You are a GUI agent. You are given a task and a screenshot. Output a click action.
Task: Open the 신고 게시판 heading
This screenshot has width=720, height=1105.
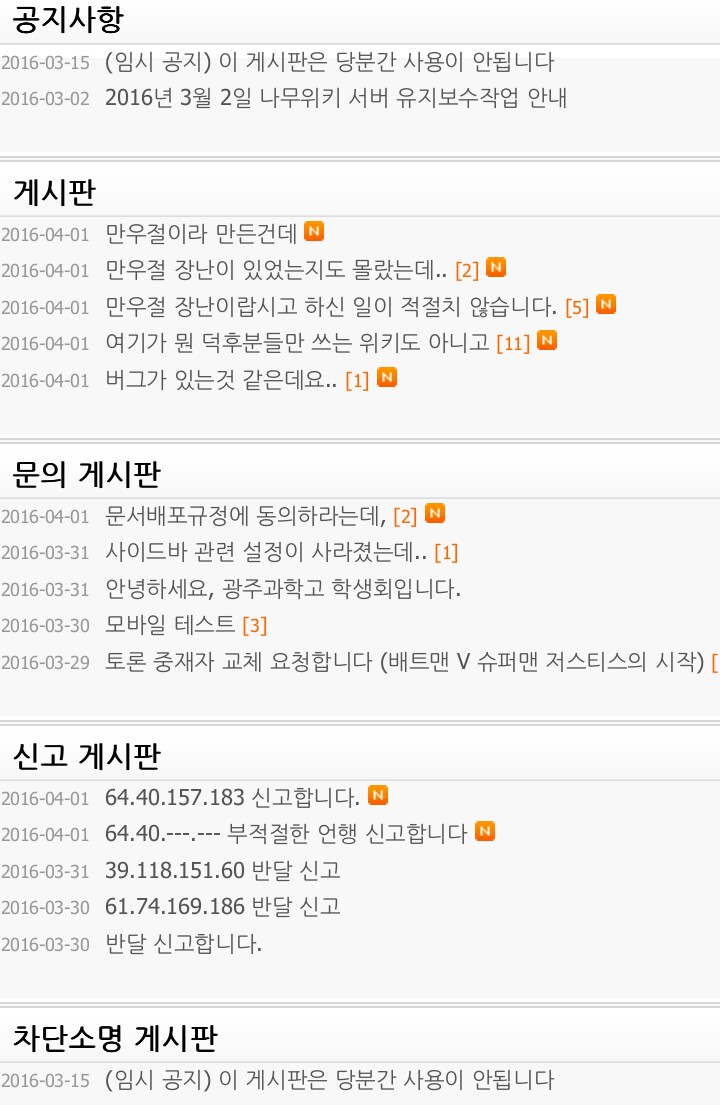coord(86,756)
